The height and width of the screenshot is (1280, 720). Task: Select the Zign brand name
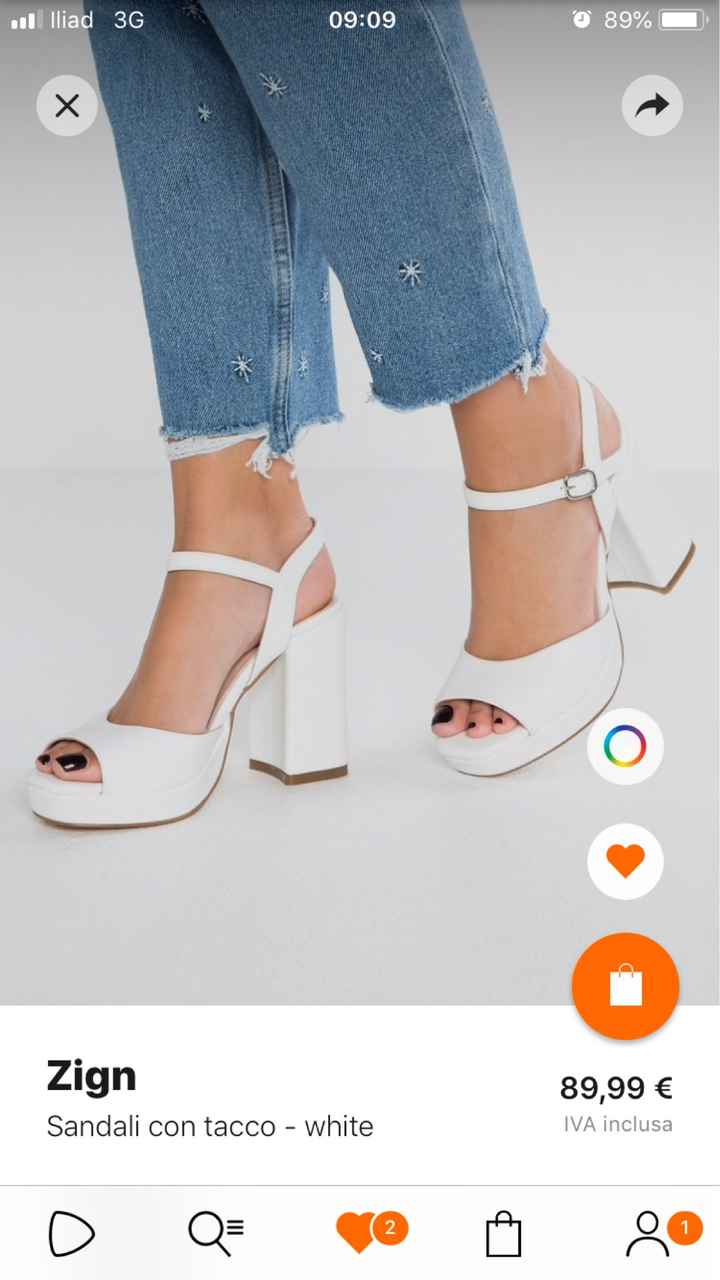[91, 1076]
